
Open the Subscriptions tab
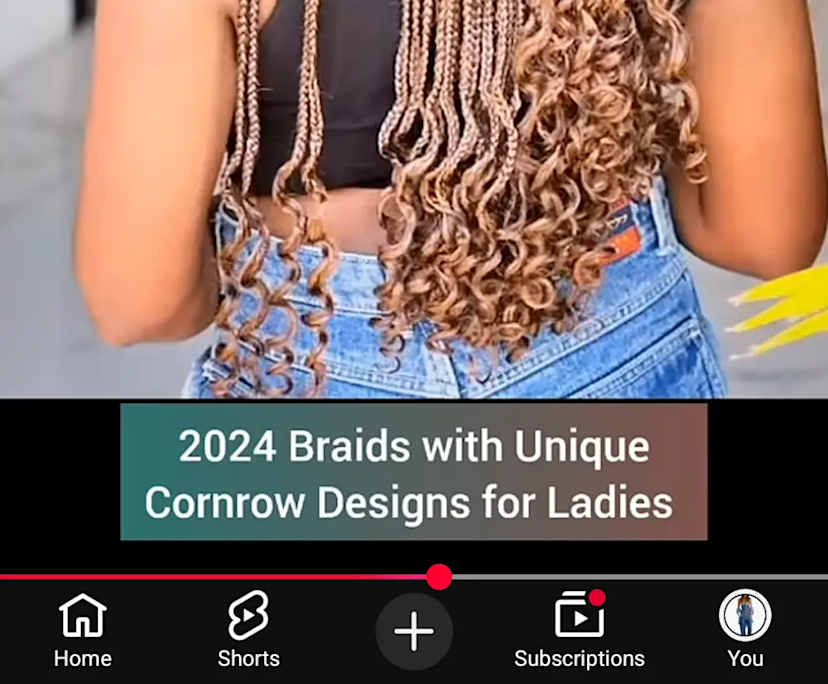point(579,630)
